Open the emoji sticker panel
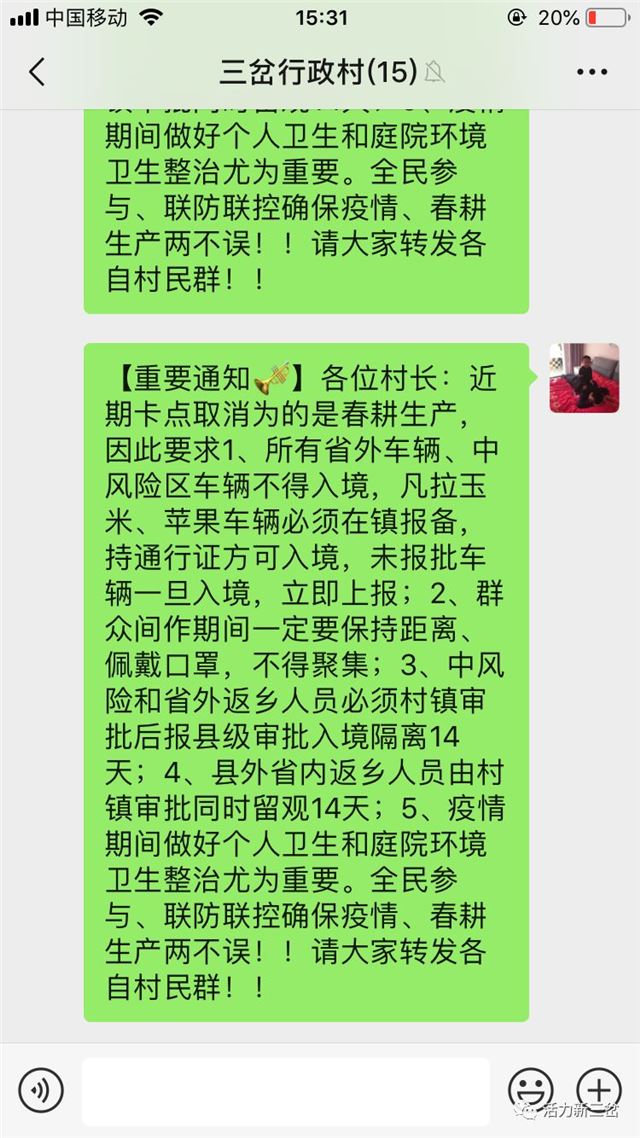Screen dimensions: 640x1138 tap(530, 1089)
